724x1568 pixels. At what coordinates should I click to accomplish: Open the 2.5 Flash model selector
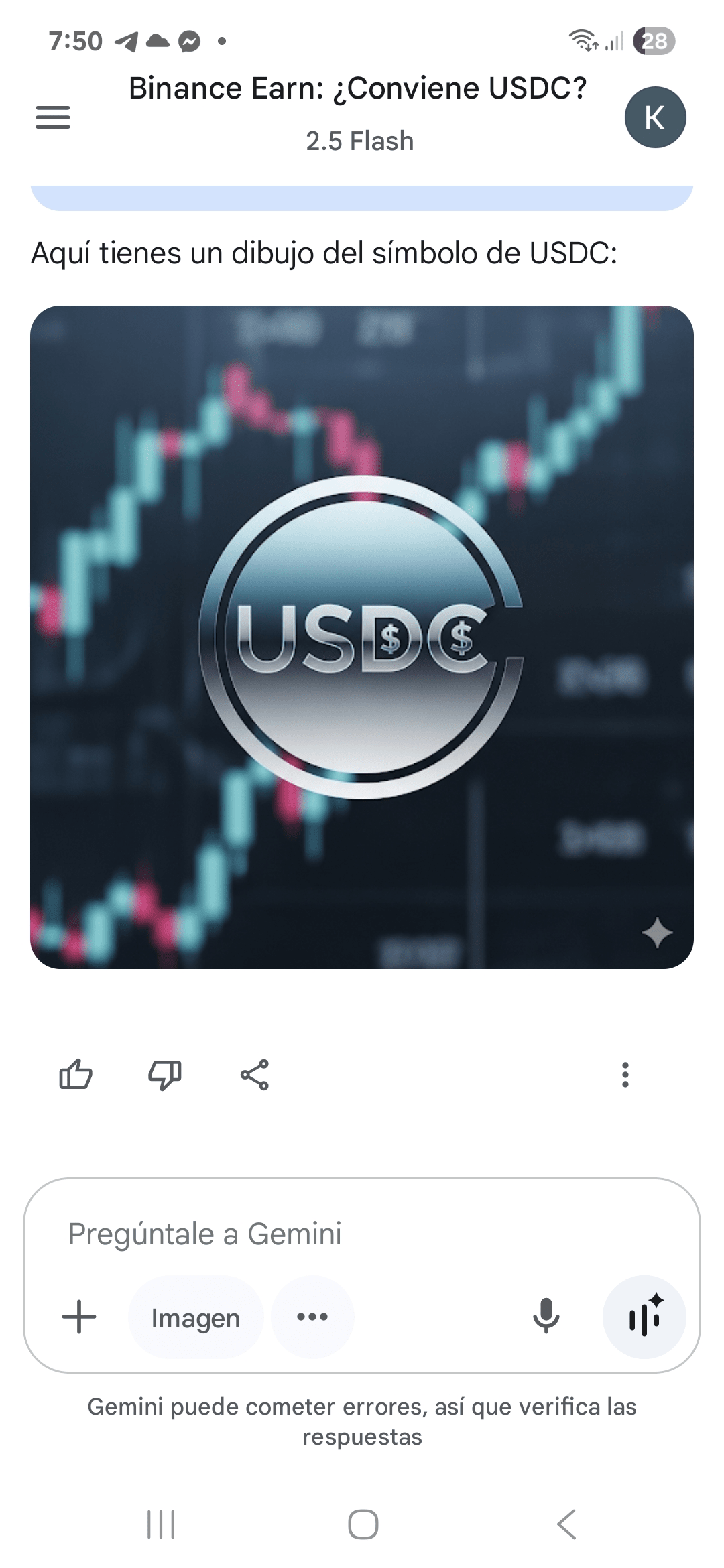tap(360, 141)
